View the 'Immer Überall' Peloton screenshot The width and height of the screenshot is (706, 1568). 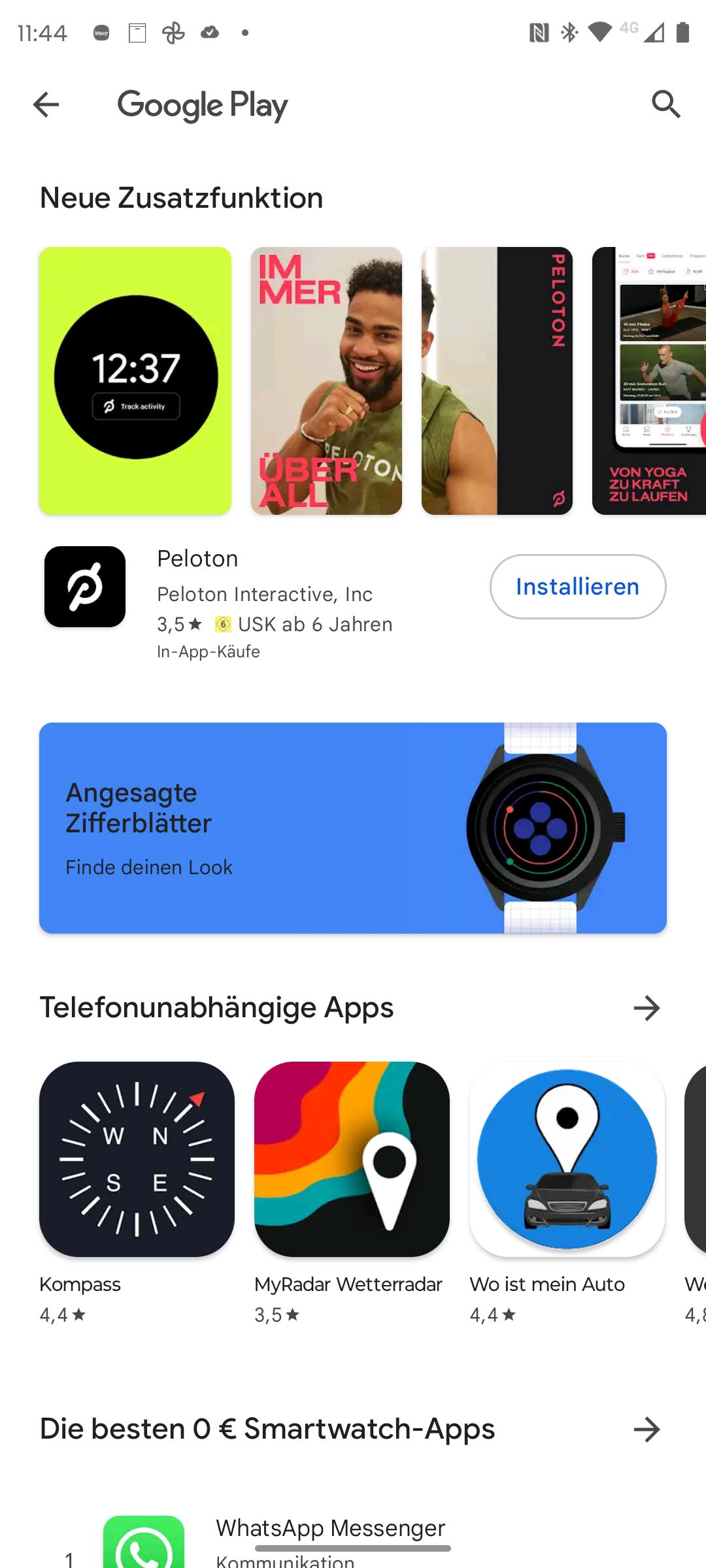326,380
